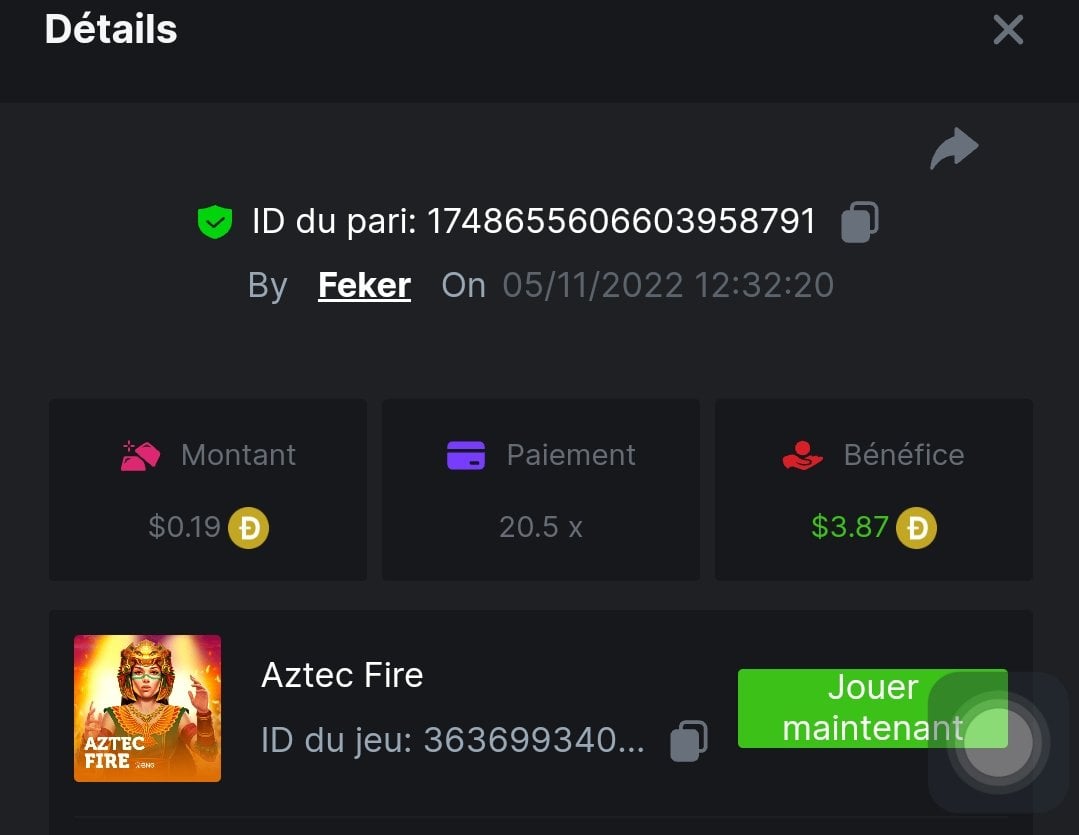Open the Aztec Fire game thumbnail
Screen dimensions: 1079x835
point(147,708)
